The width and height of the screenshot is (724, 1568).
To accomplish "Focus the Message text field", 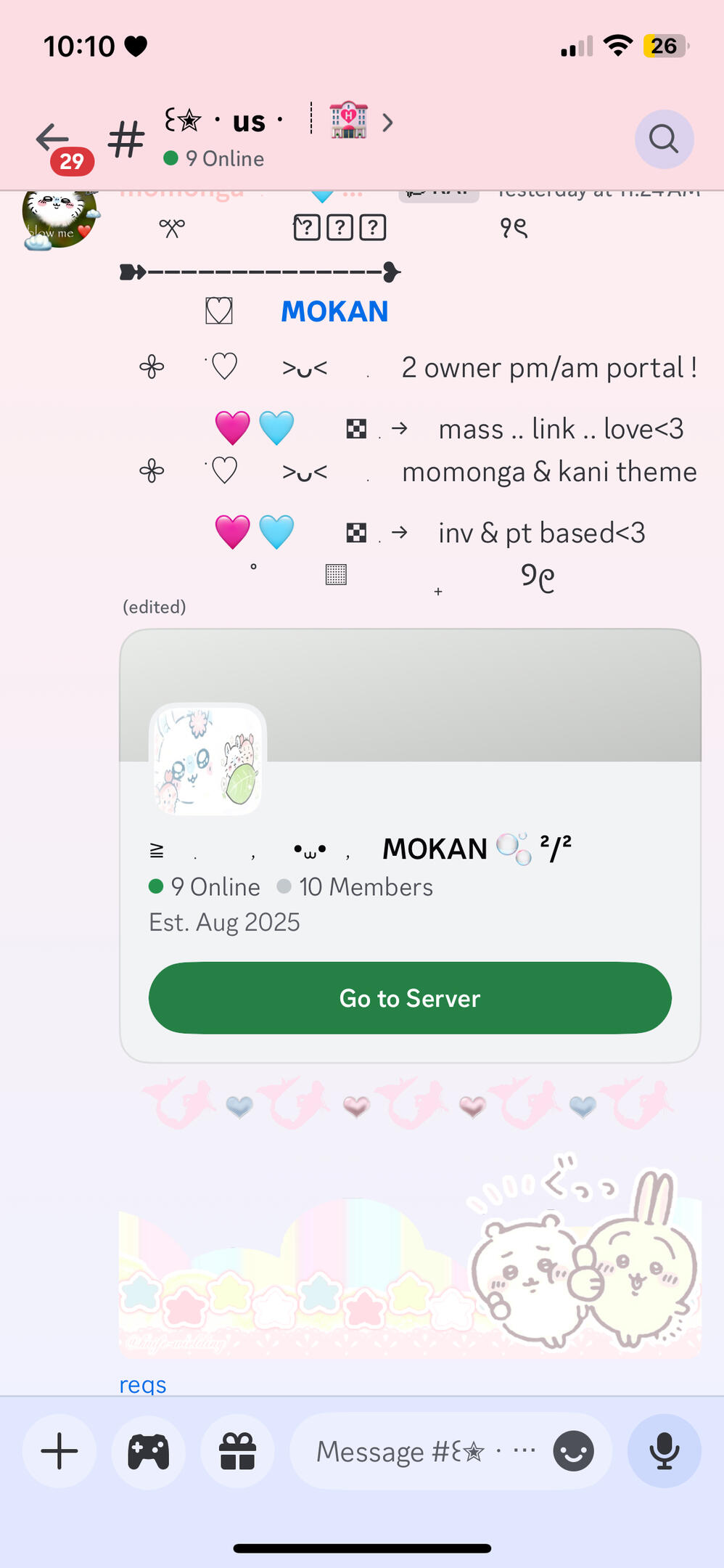I will (414, 1452).
